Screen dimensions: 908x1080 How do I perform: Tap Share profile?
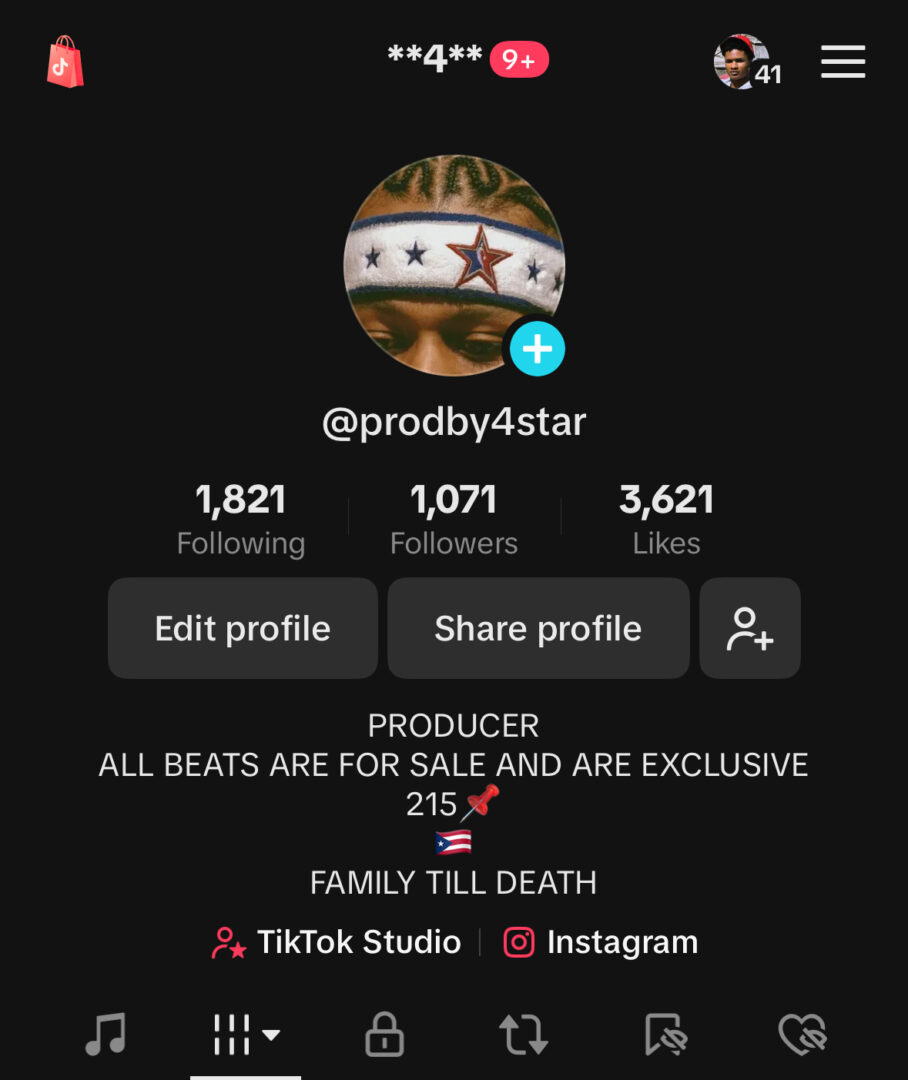click(538, 628)
